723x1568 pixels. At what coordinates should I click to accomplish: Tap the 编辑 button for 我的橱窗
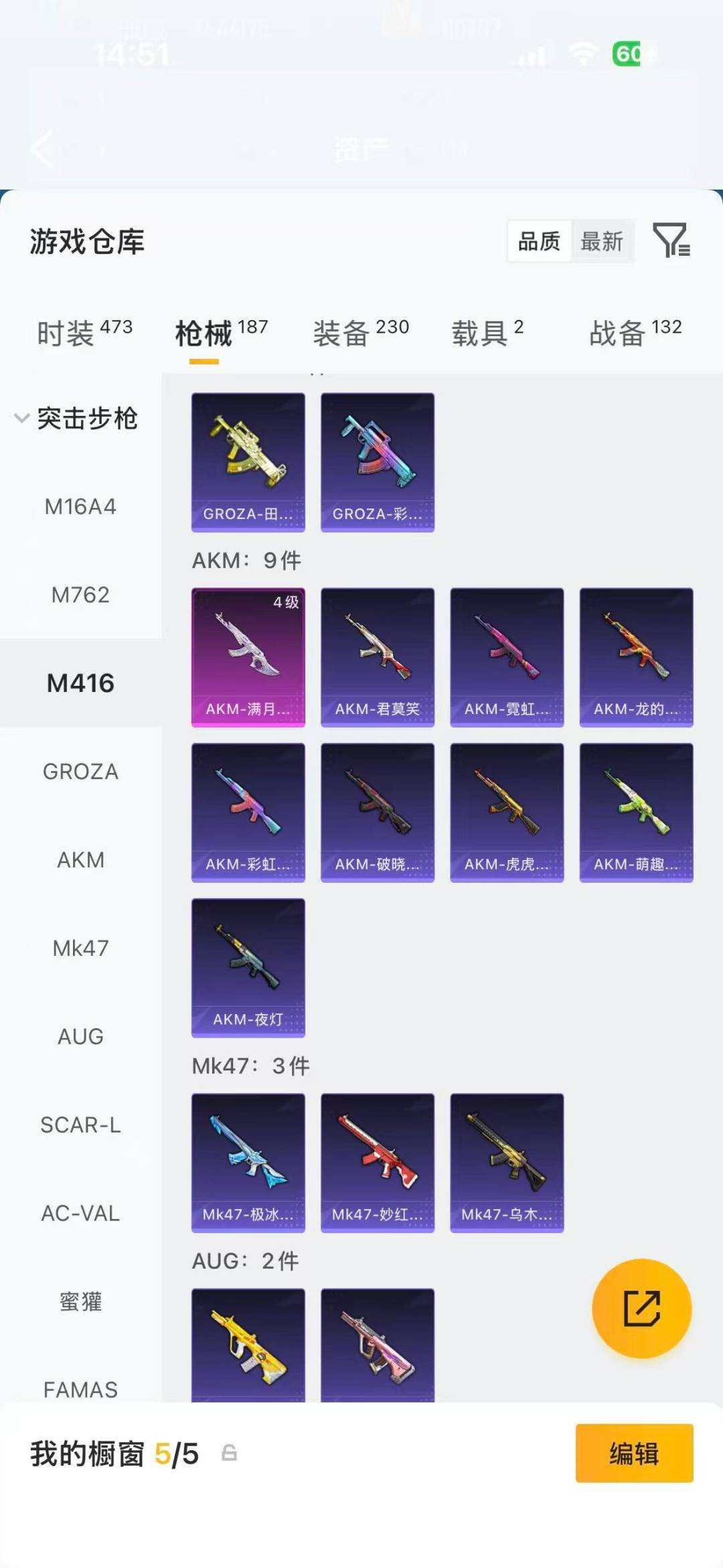pos(634,1453)
